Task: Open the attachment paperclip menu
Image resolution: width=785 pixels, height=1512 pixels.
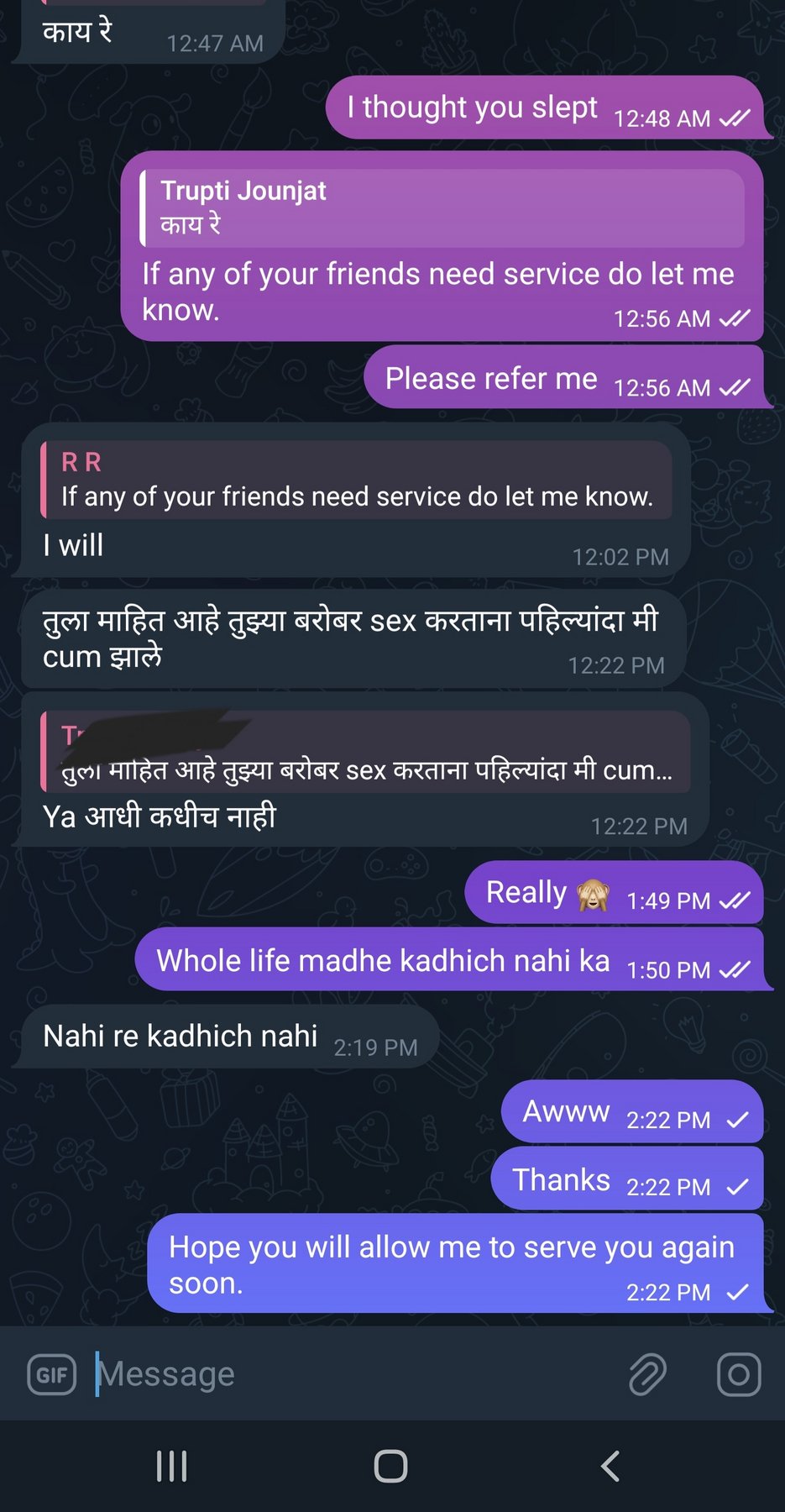Action: click(647, 1374)
